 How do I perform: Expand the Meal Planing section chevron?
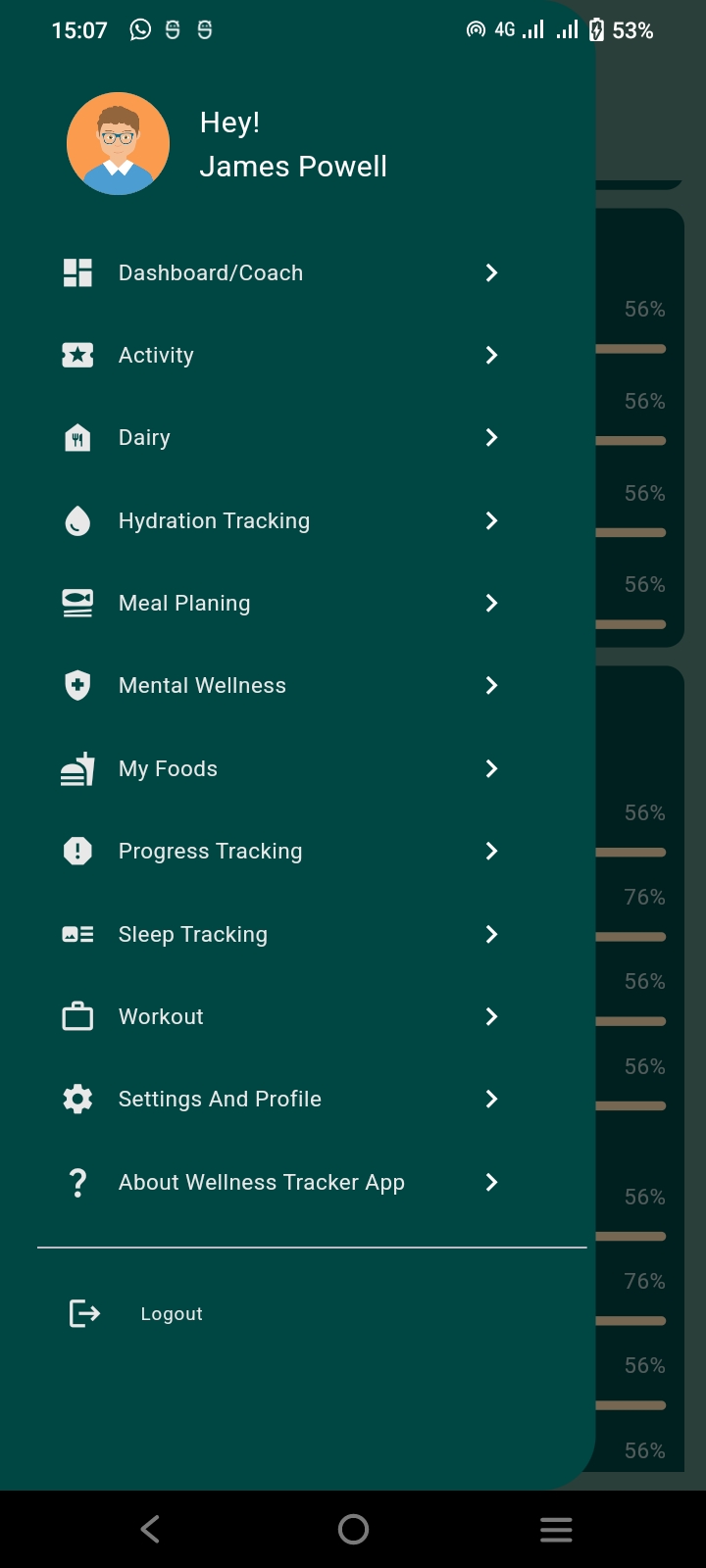point(491,603)
